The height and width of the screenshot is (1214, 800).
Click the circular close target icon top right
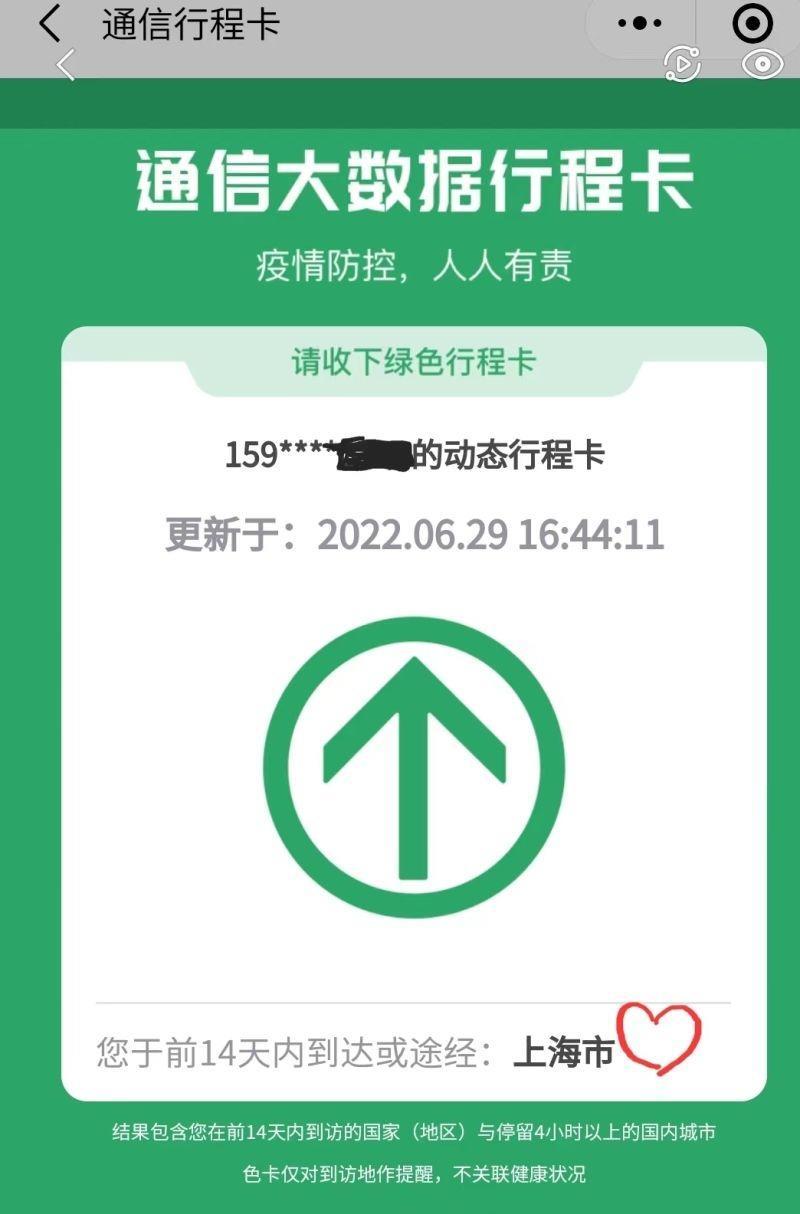(x=751, y=22)
